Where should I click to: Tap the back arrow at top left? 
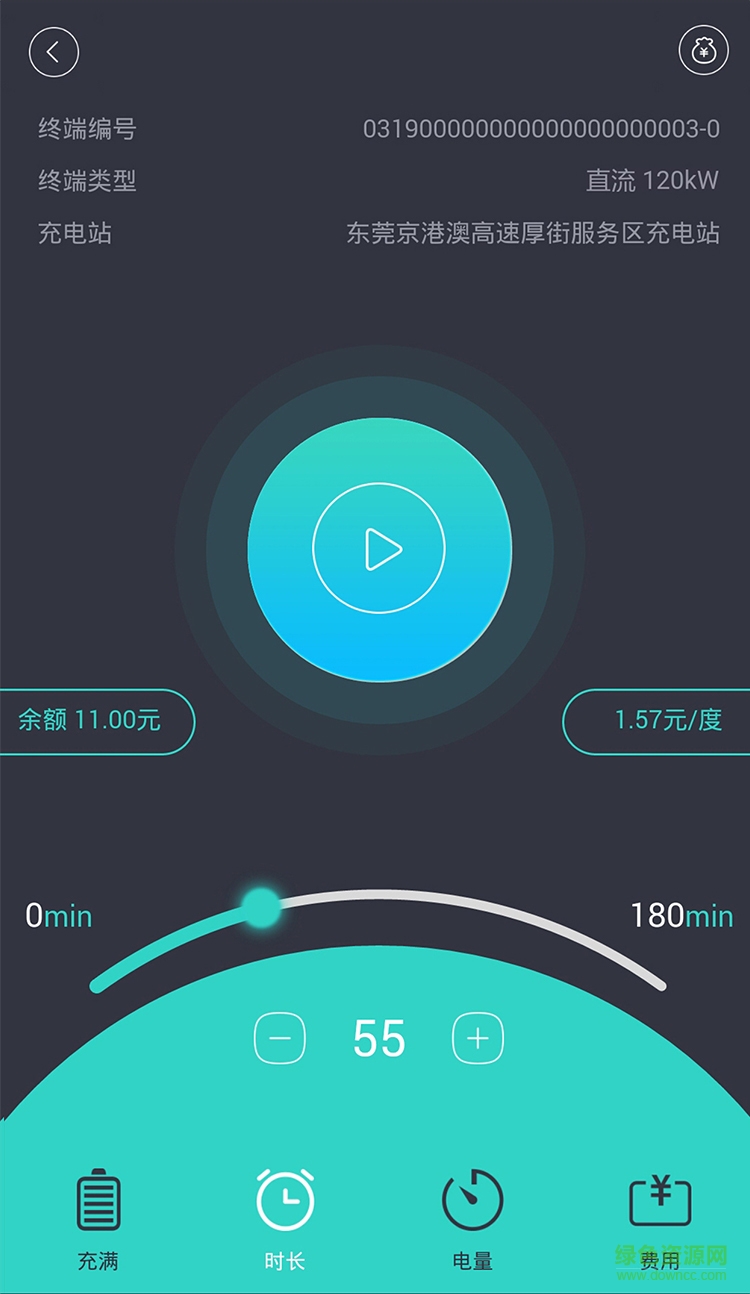(x=55, y=51)
